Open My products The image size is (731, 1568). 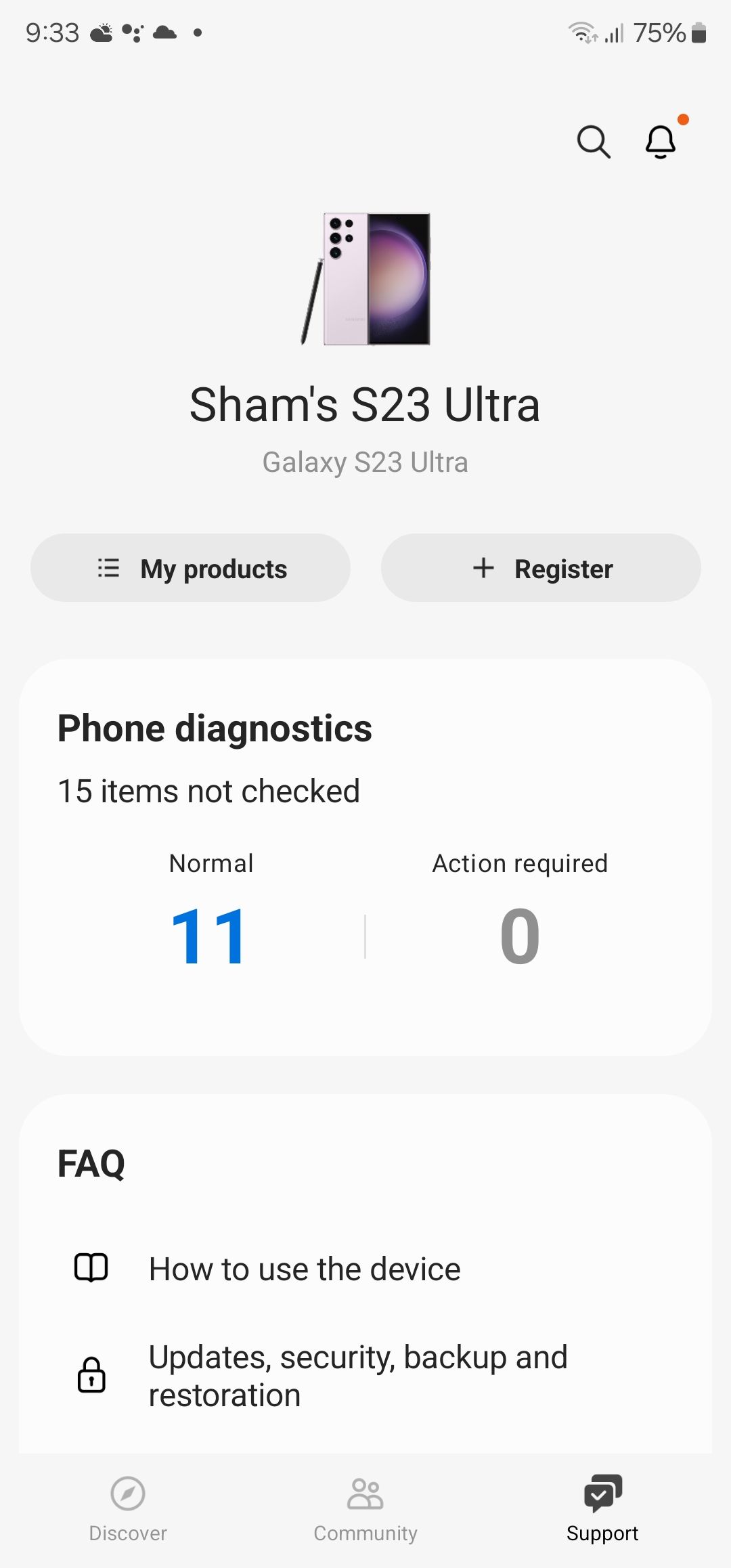point(190,568)
